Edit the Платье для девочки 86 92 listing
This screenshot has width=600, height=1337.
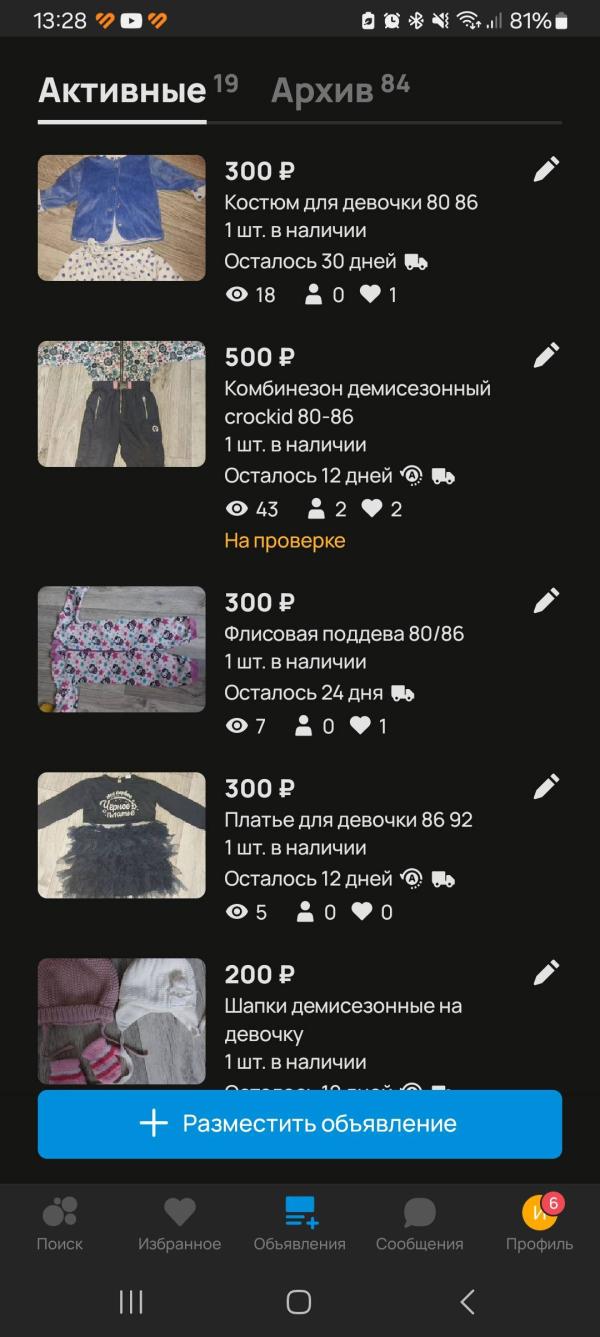pyautogui.click(x=546, y=786)
